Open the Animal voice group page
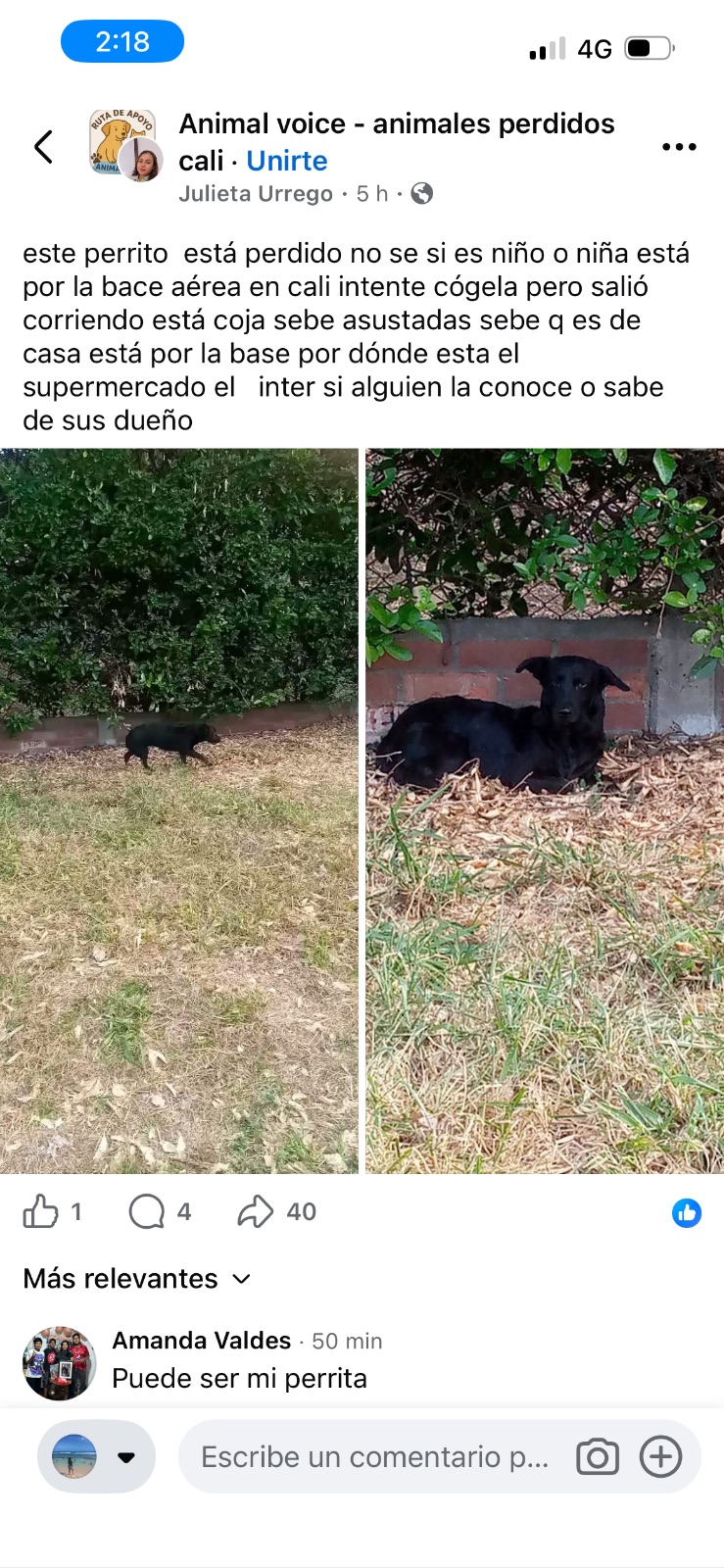This screenshot has height=1568, width=724. 397,141
